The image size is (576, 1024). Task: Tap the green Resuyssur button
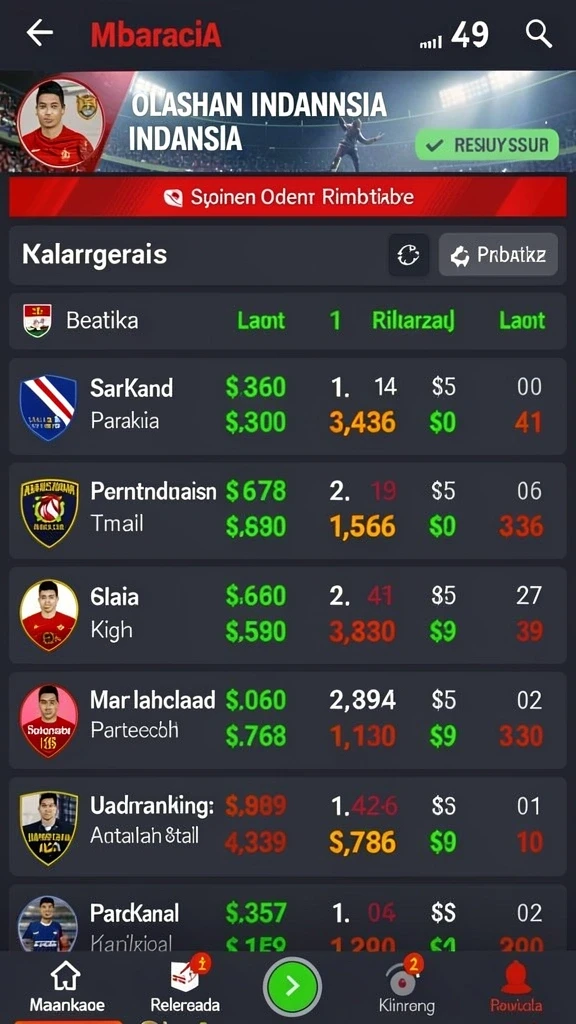click(487, 144)
